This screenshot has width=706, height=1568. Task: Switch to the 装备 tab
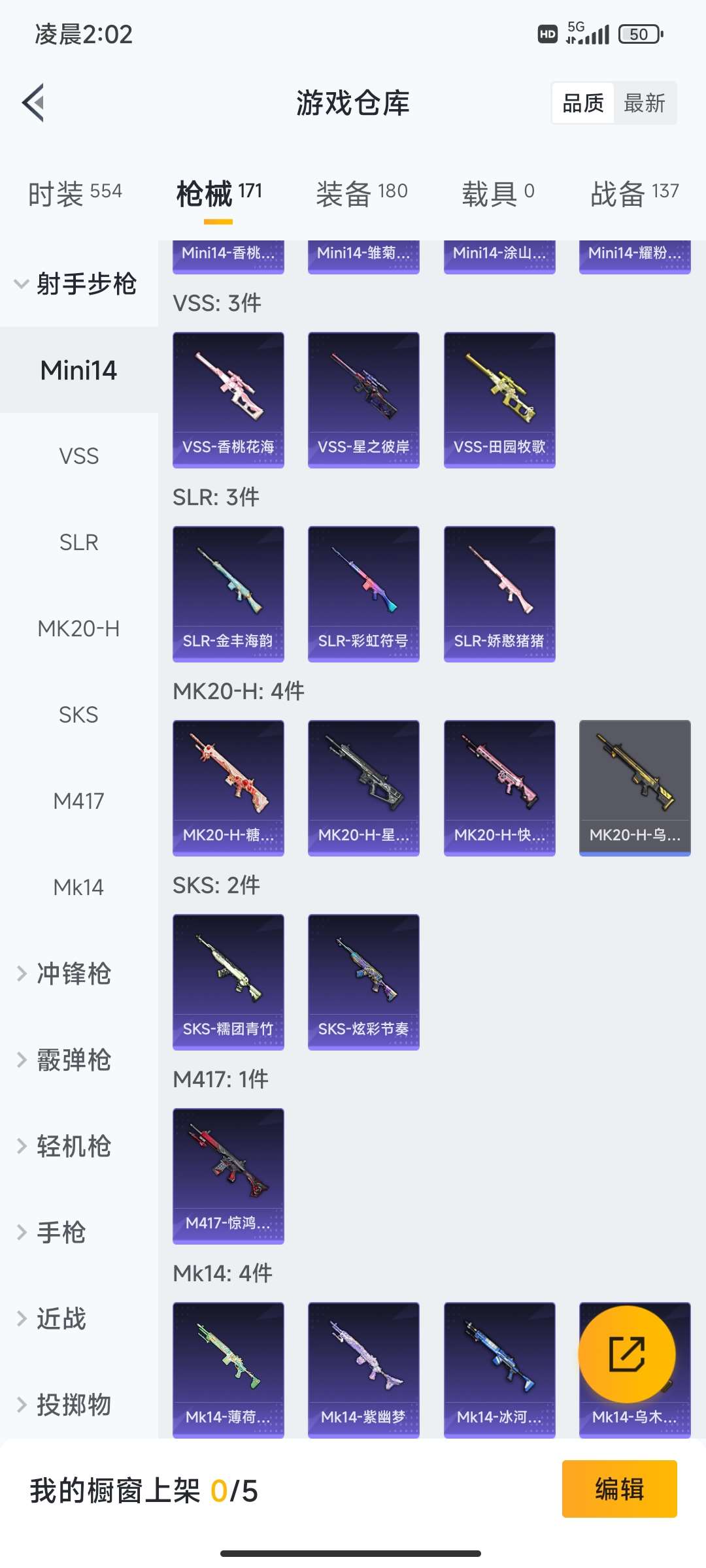(x=361, y=193)
